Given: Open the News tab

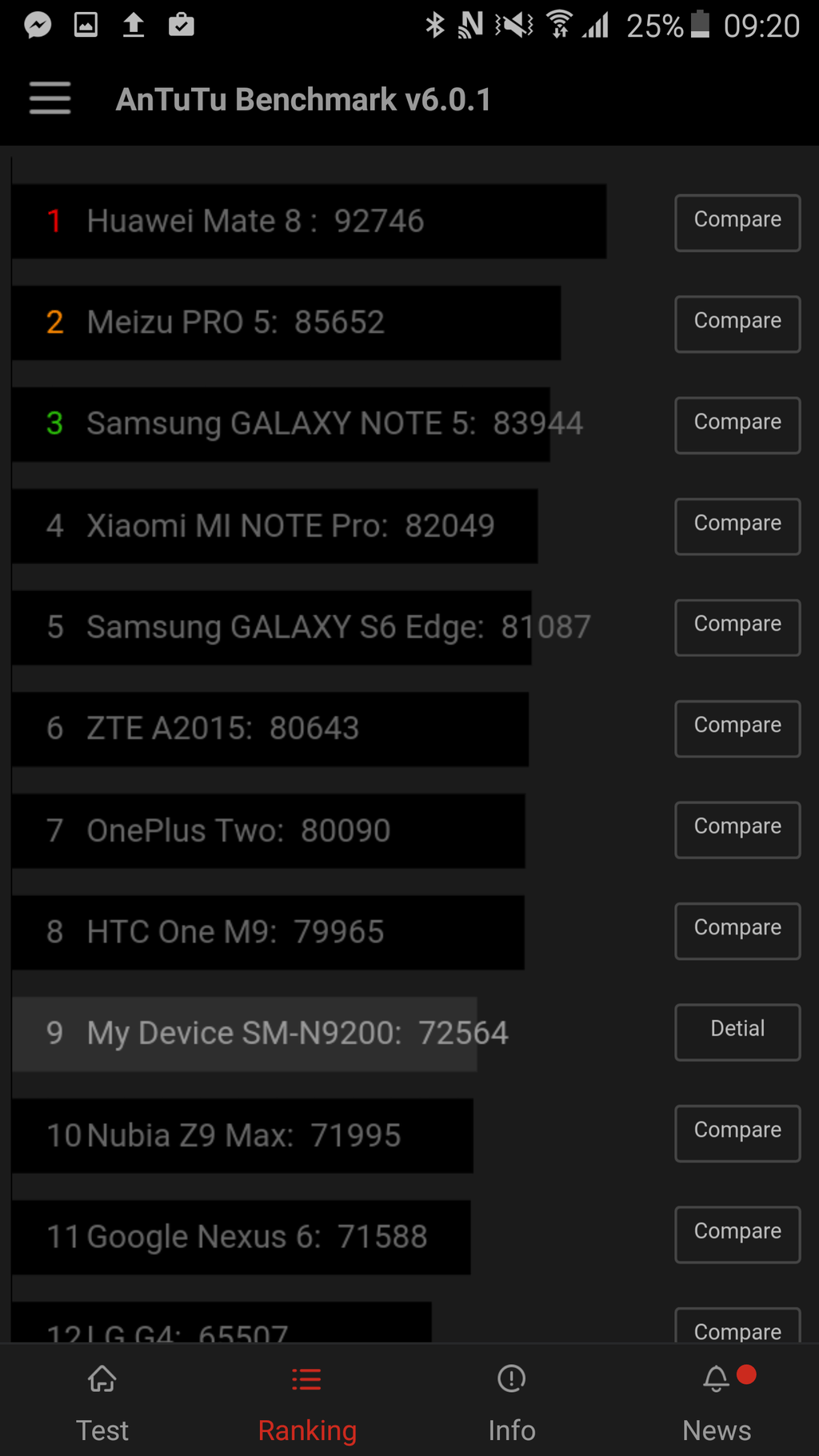Looking at the screenshot, I should 717,1402.
